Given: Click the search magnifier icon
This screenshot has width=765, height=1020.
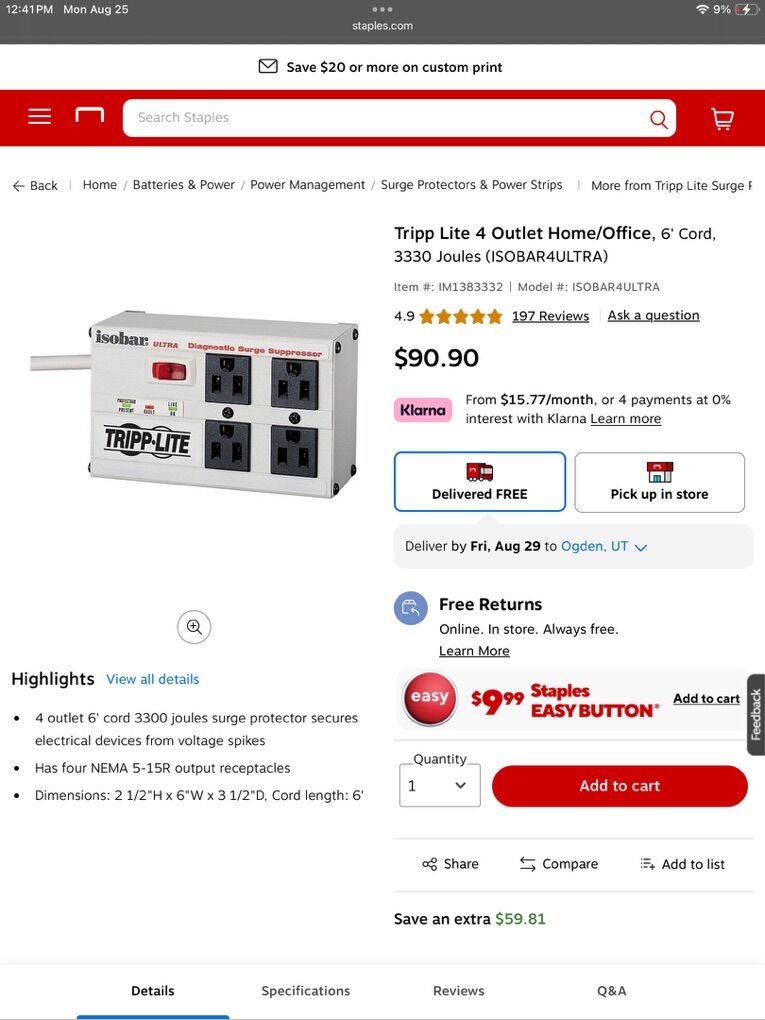Looking at the screenshot, I should 658,117.
